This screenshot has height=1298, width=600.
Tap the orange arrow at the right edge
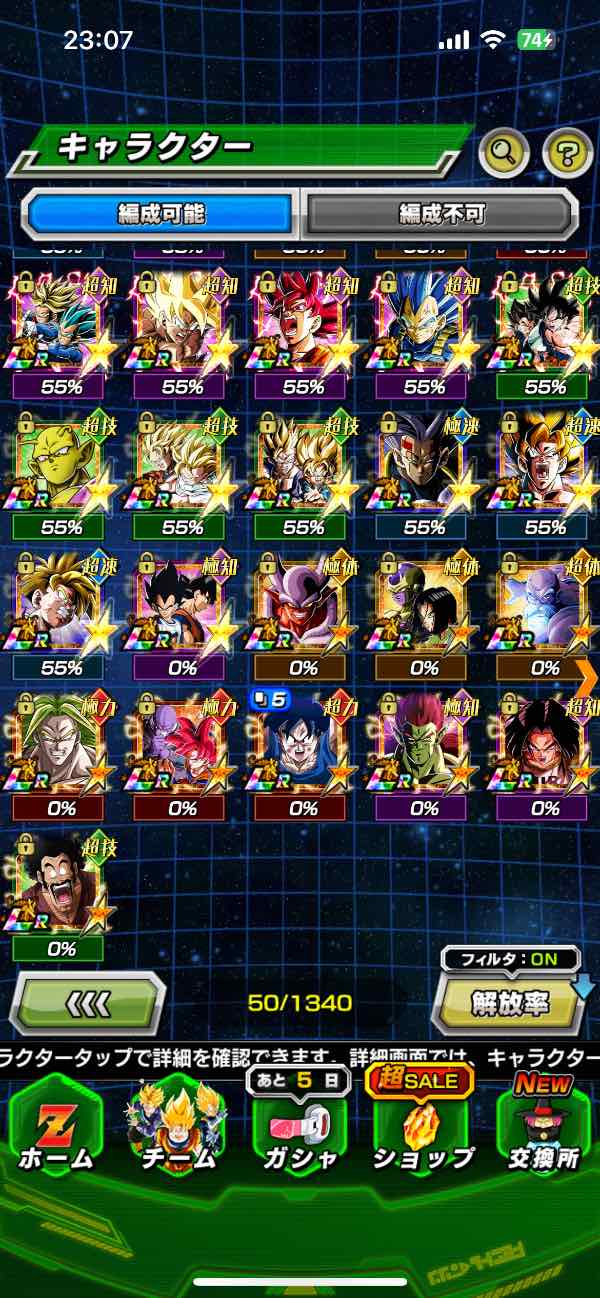pos(588,678)
